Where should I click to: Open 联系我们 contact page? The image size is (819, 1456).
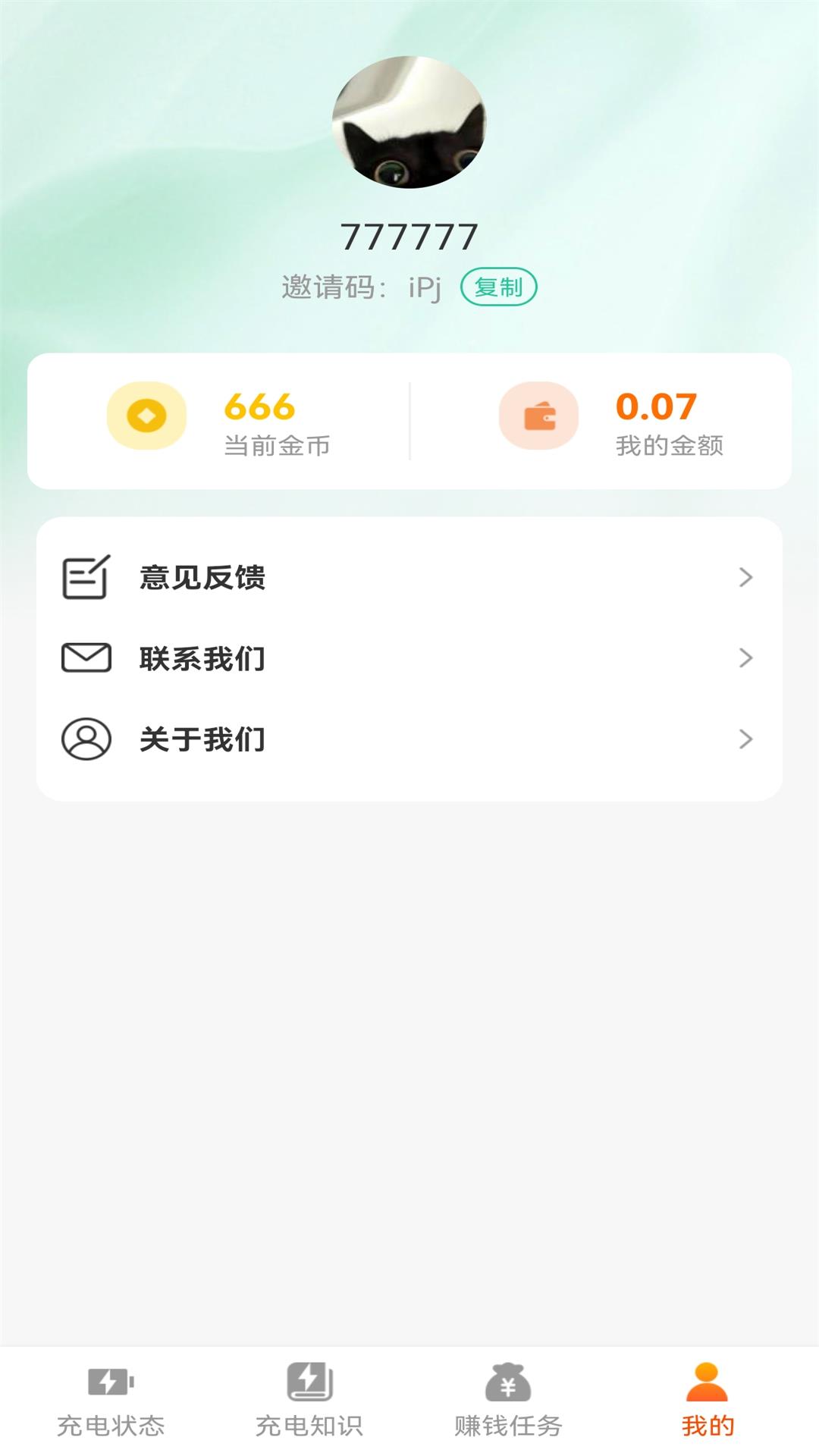pyautogui.click(x=409, y=658)
